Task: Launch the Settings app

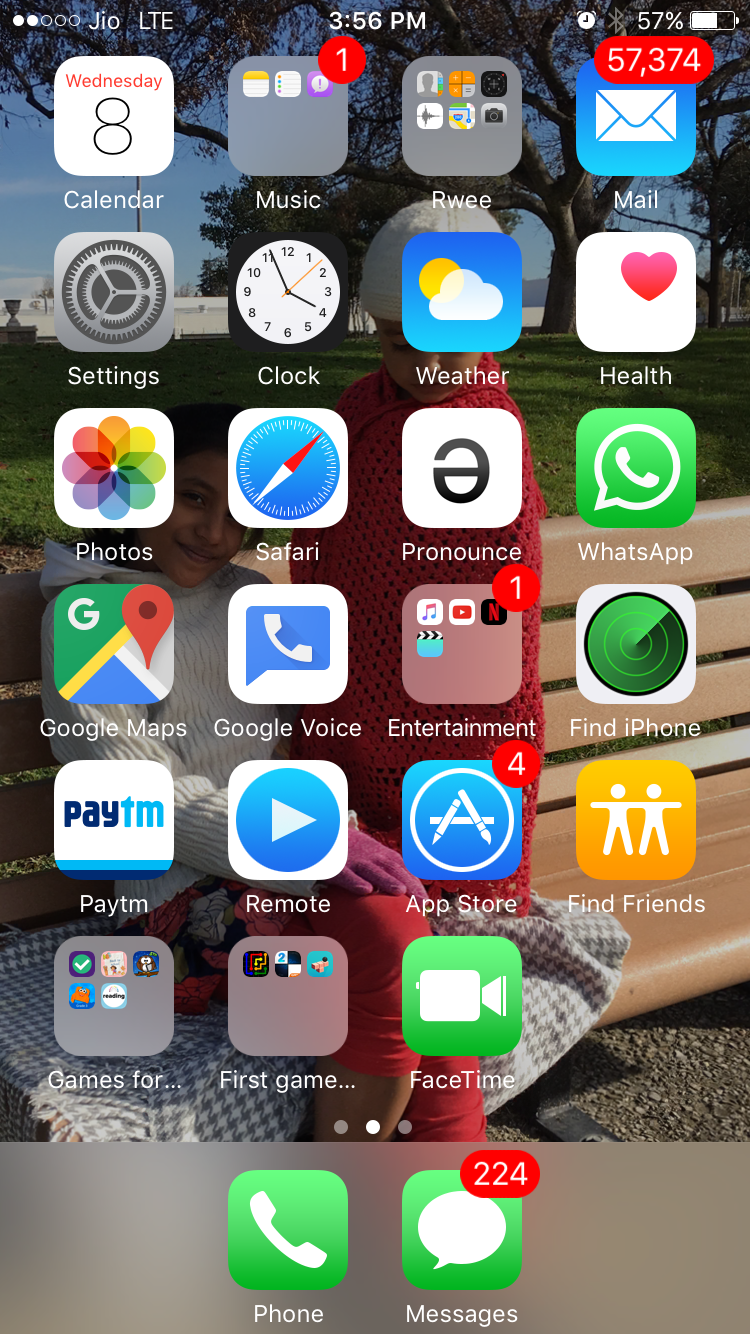Action: point(114,292)
